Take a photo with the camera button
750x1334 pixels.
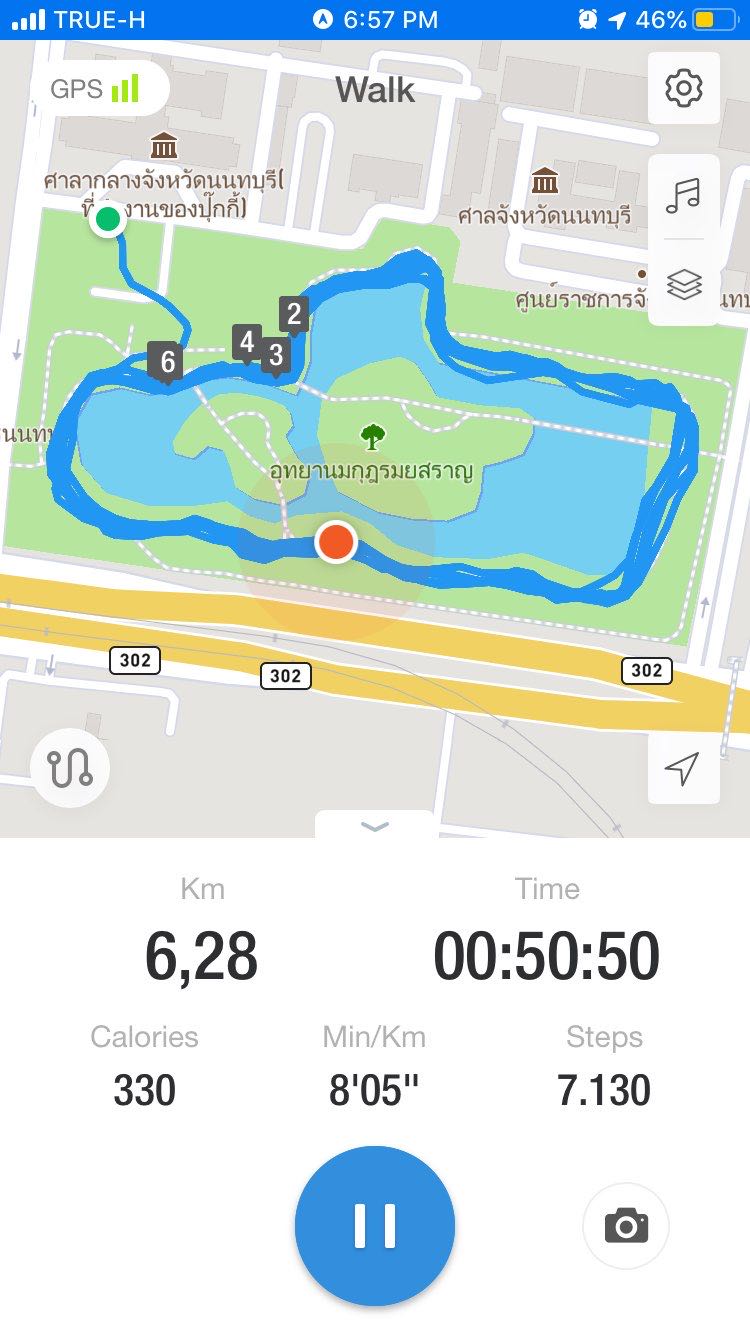coord(626,1226)
